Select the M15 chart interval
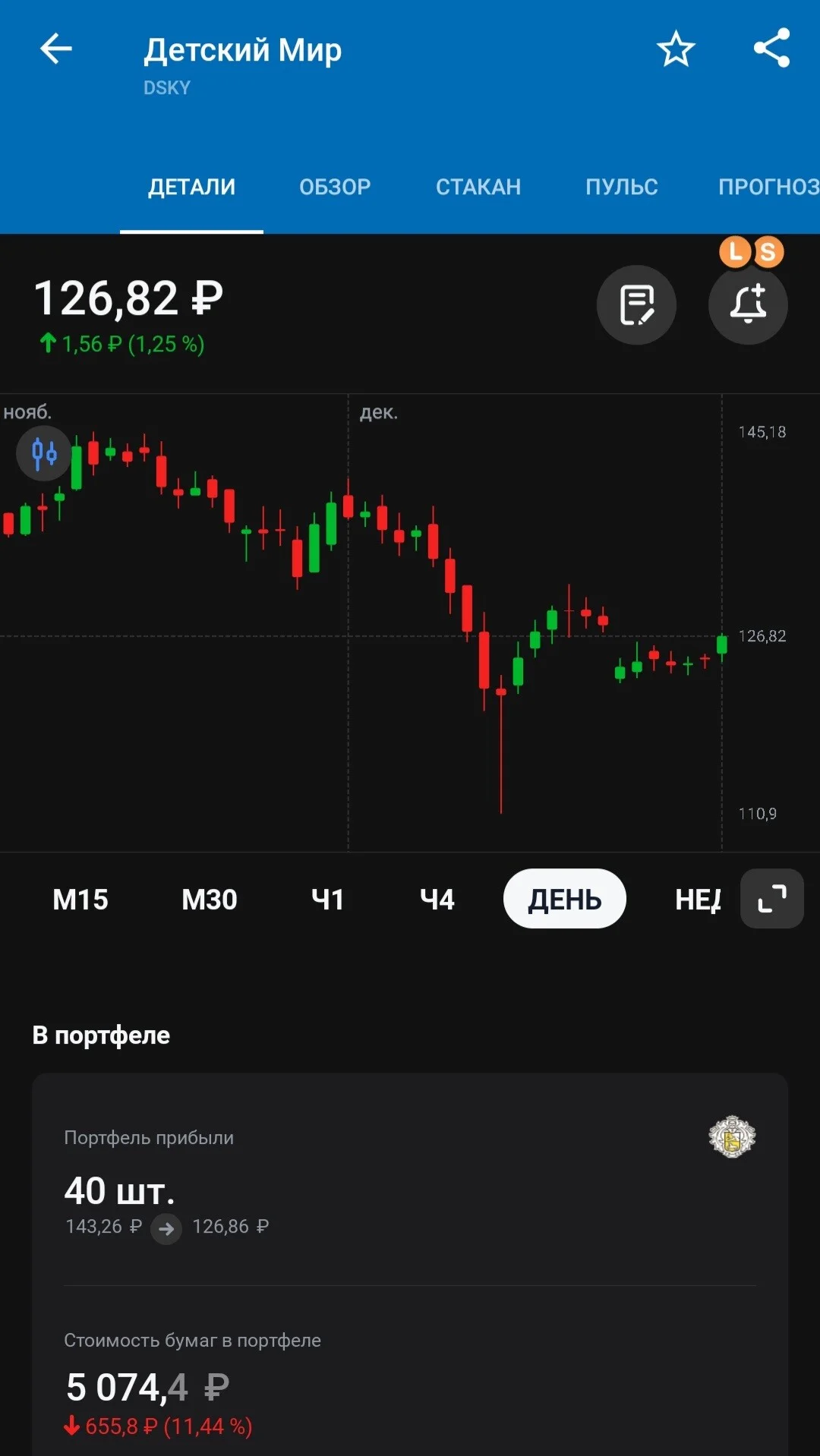Screen dimensions: 820x1456 80,900
